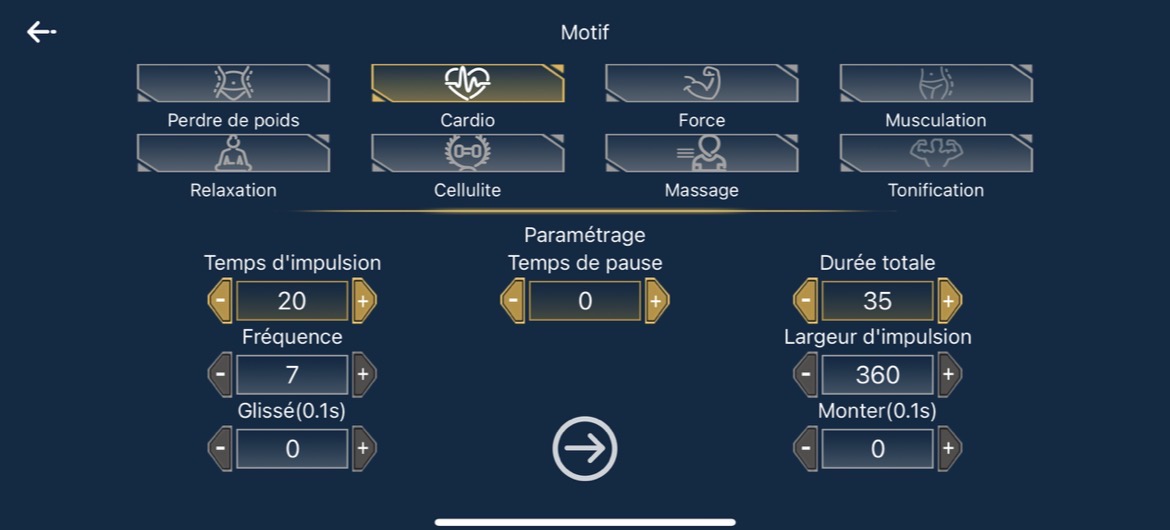This screenshot has width=1170, height=530.
Task: Continue with the circled arrow button
Action: [585, 449]
